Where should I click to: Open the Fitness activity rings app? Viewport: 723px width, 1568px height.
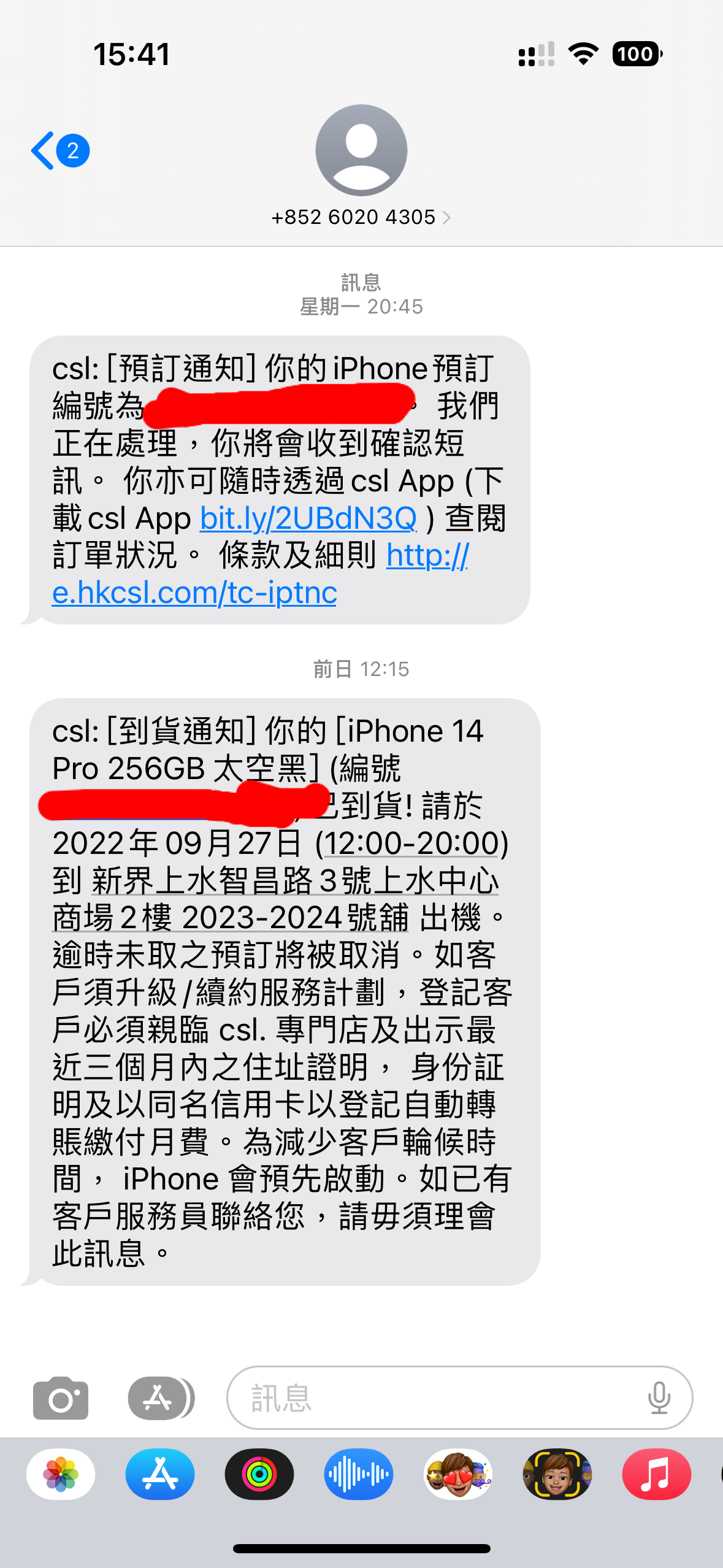click(259, 1474)
